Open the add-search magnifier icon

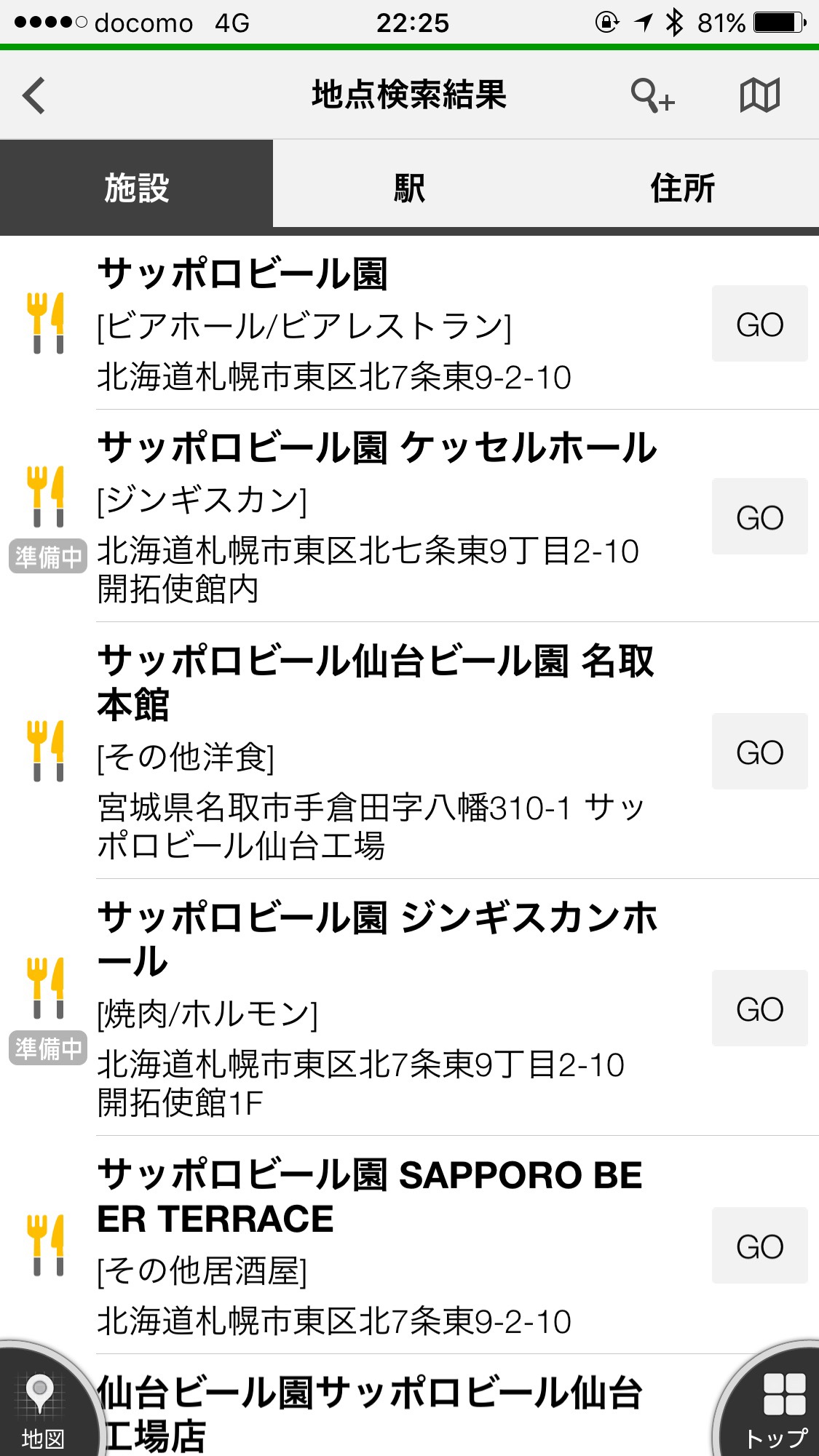click(x=652, y=95)
